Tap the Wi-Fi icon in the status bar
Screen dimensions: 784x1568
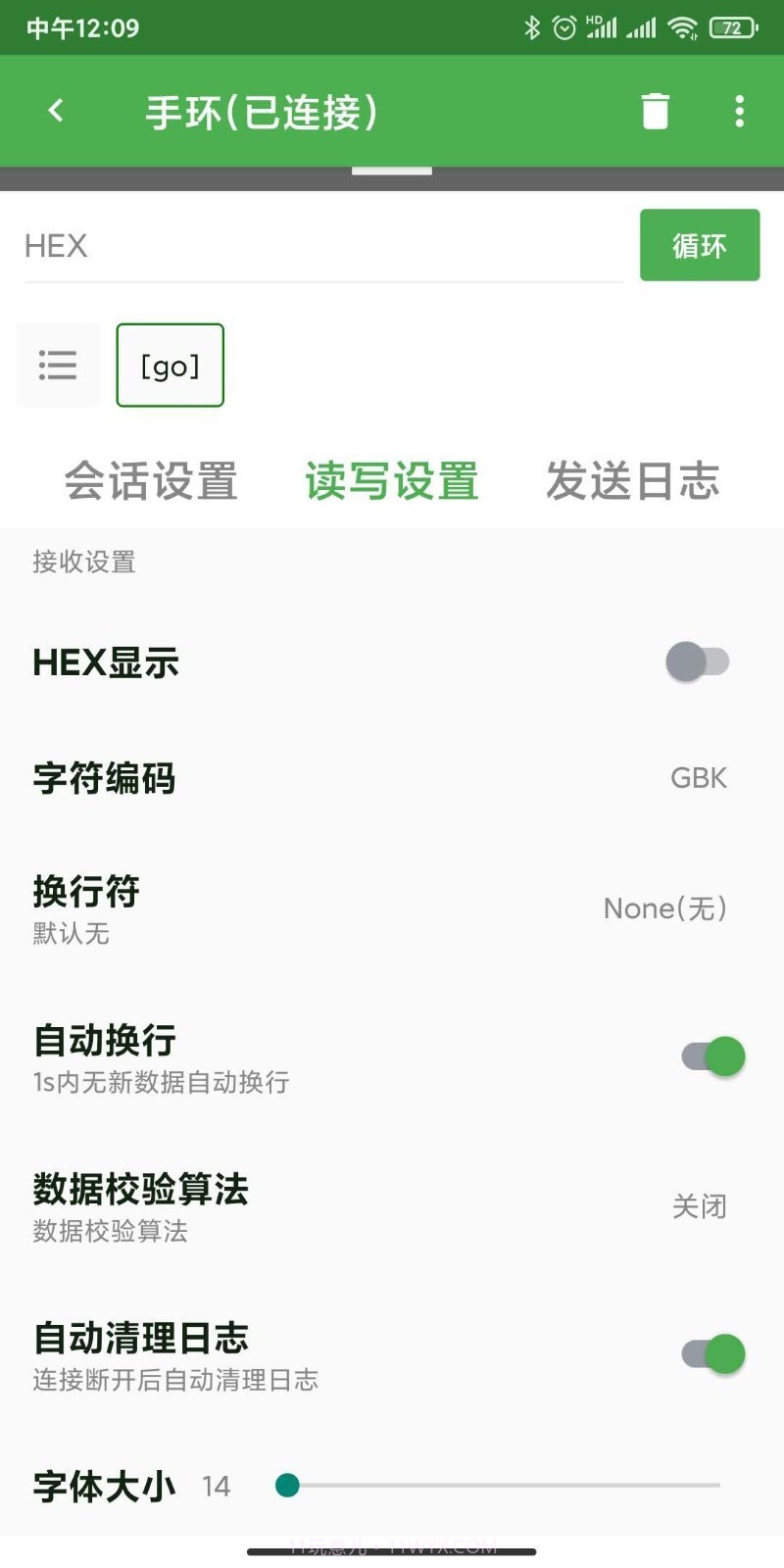[x=686, y=27]
